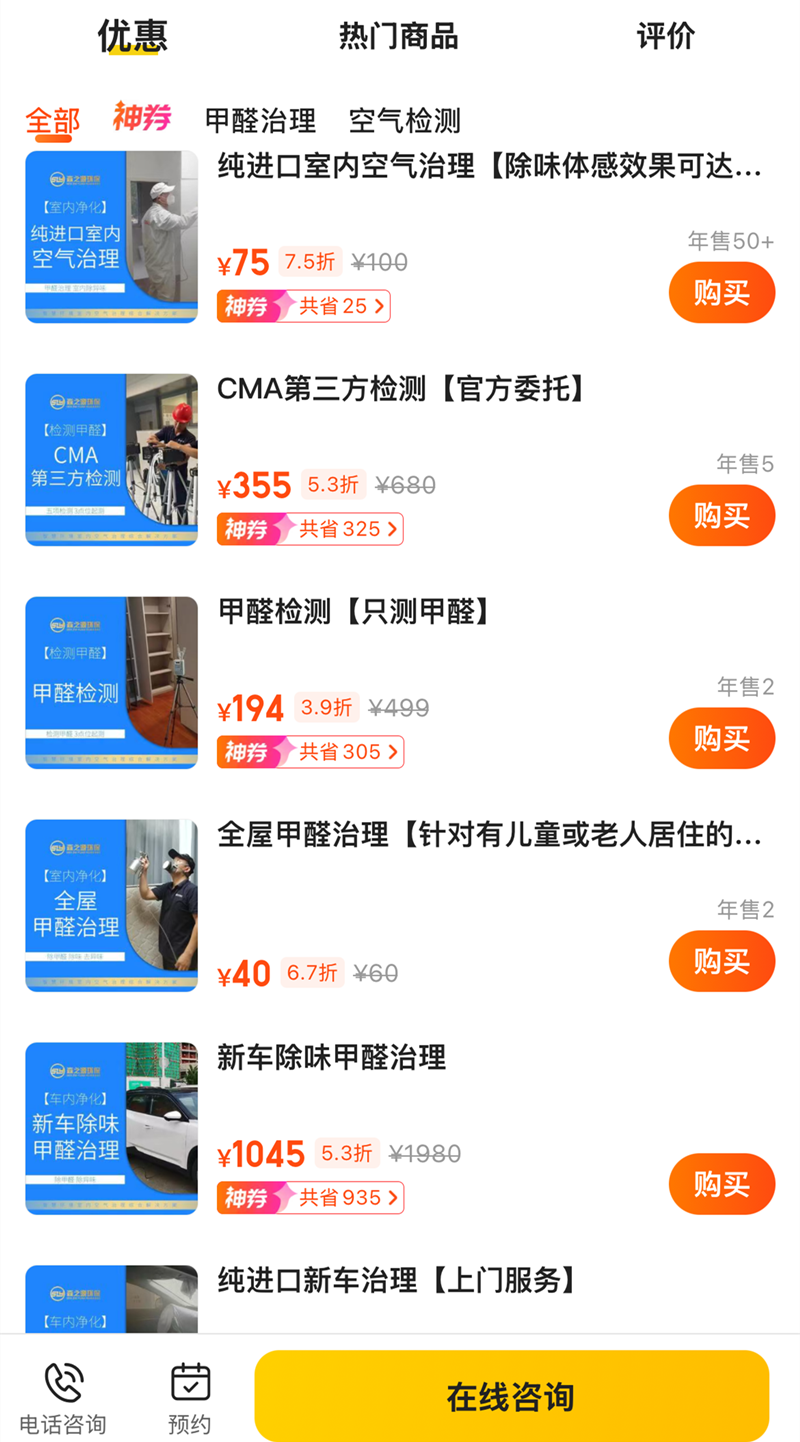This screenshot has width=800, height=1442.
Task: Call the shop via 电话咨询
Action: click(x=63, y=1397)
